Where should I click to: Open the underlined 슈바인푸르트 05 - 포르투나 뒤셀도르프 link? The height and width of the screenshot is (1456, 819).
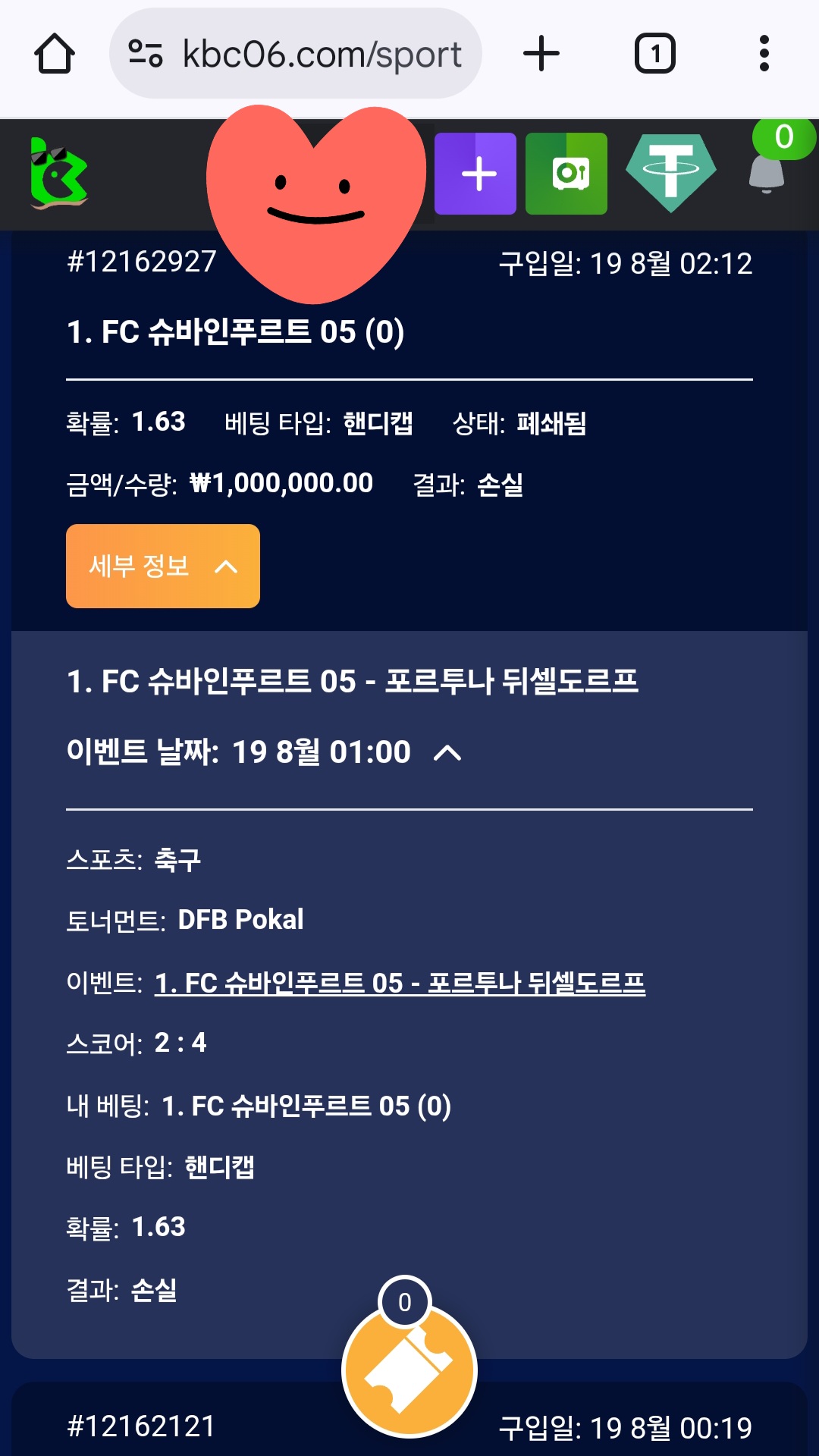coord(400,983)
